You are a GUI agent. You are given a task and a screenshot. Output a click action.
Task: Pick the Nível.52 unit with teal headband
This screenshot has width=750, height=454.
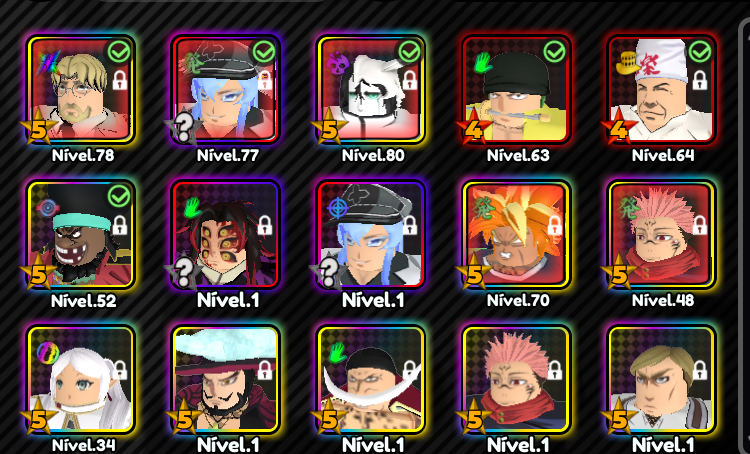82,235
